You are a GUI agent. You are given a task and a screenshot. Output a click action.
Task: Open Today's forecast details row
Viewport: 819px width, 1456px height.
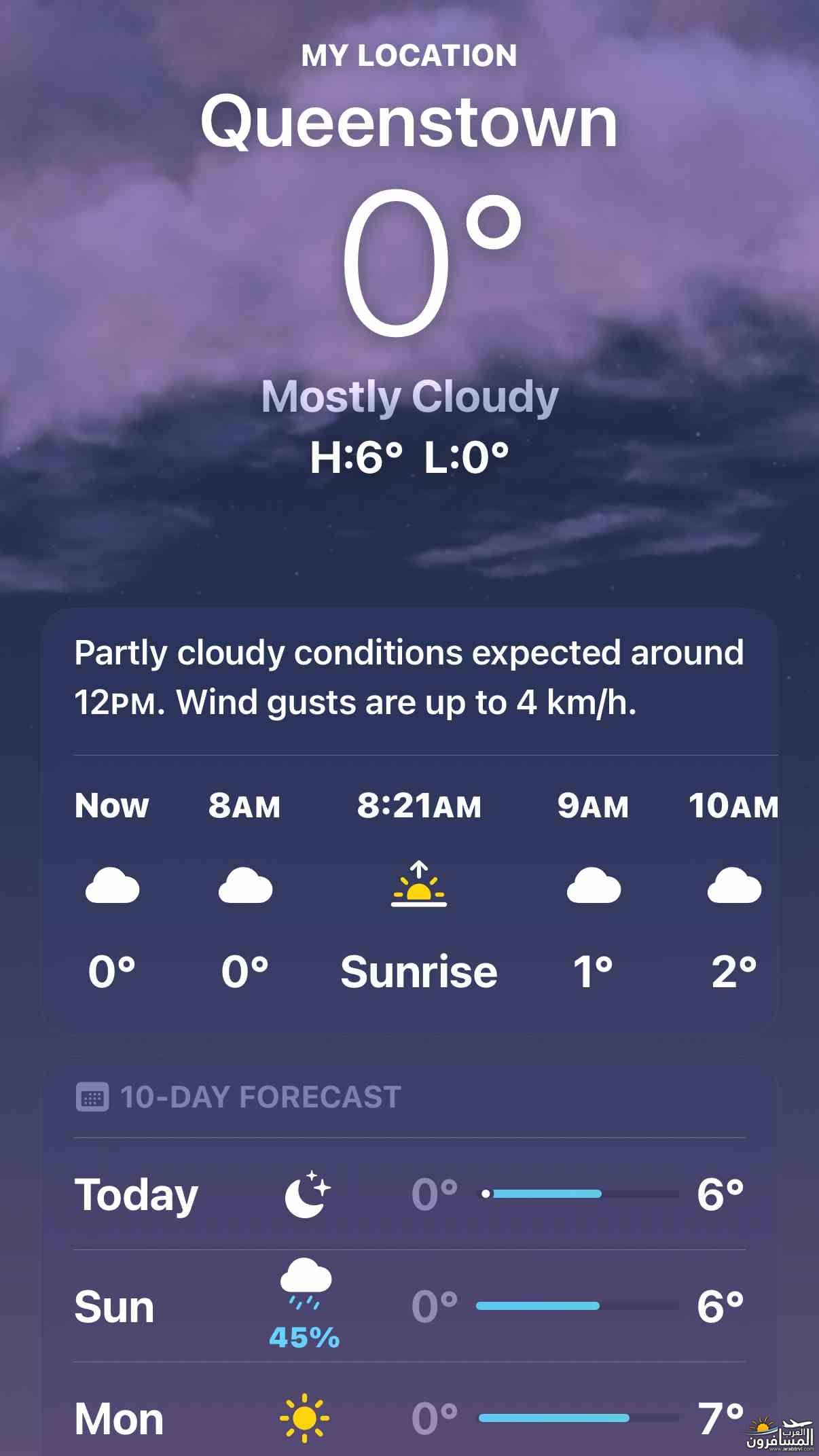[409, 1194]
